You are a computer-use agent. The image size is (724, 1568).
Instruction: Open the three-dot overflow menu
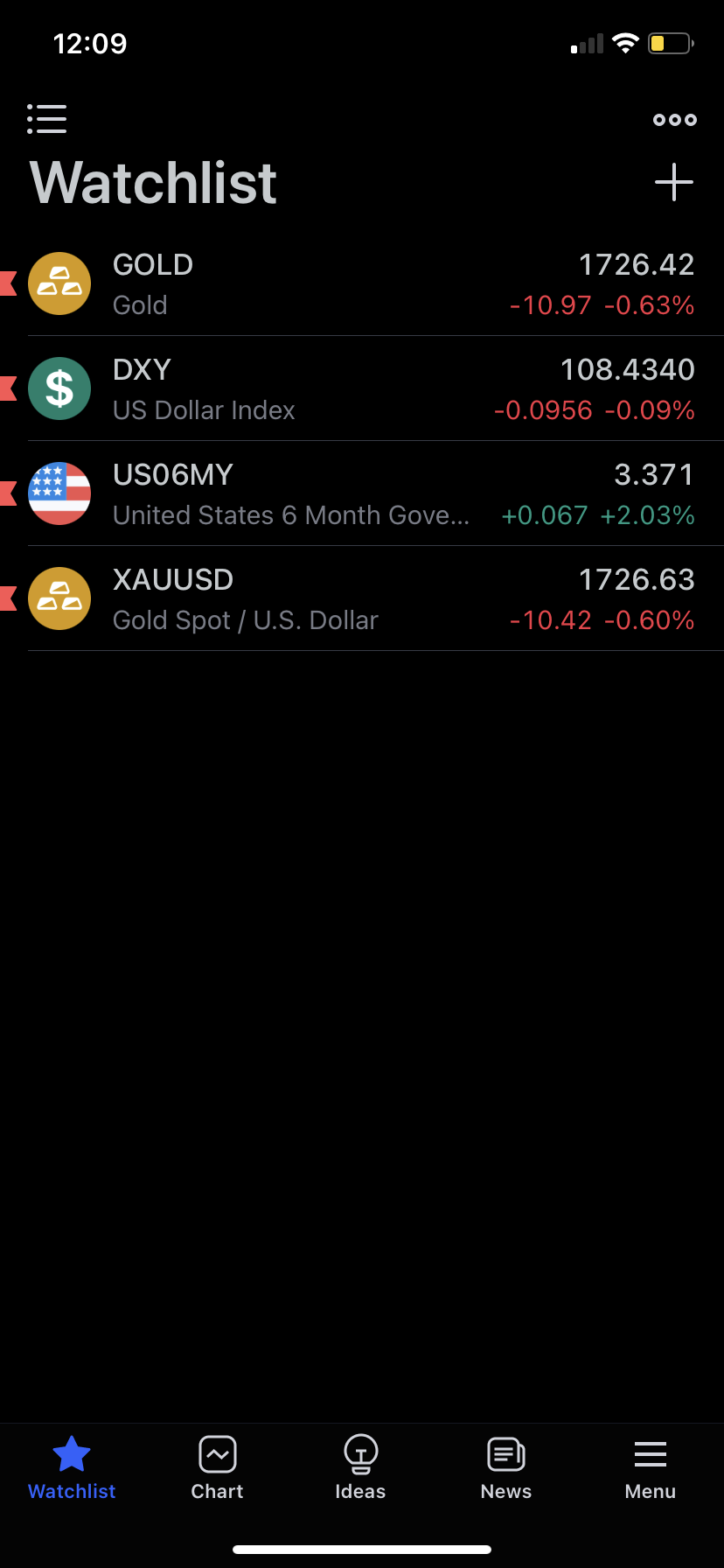tap(674, 120)
